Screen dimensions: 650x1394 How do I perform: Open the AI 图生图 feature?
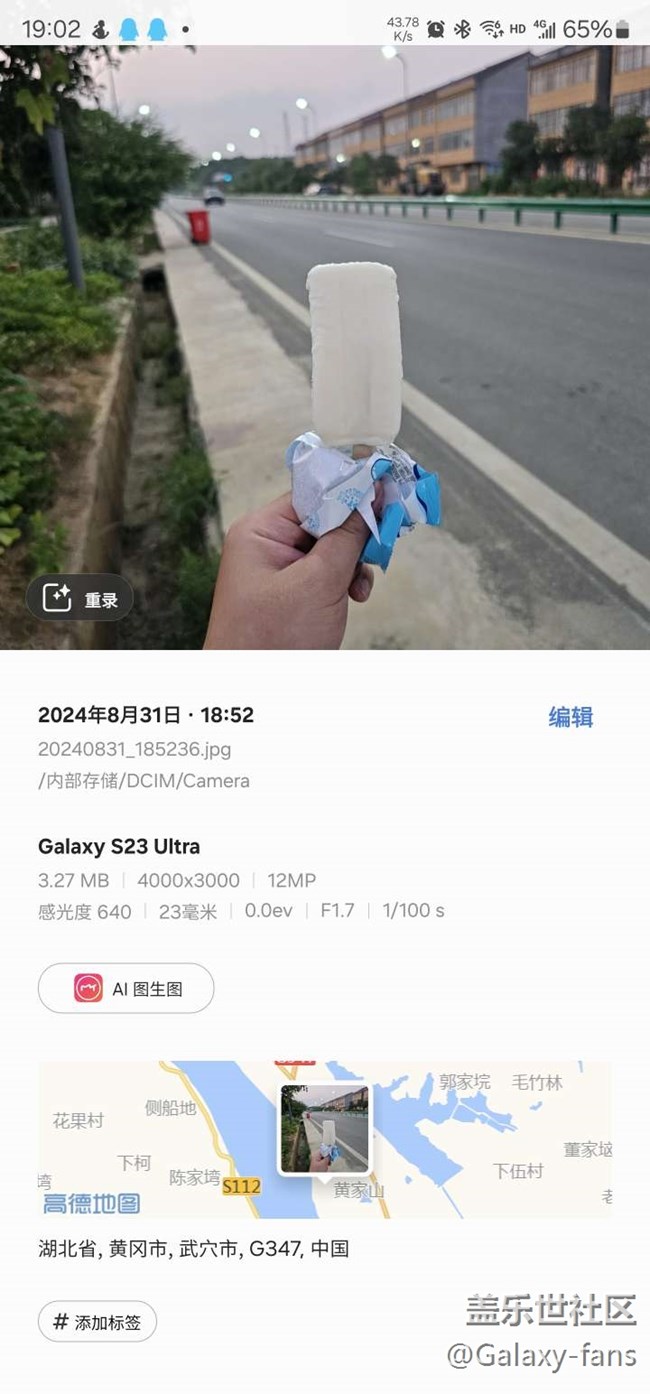point(126,989)
